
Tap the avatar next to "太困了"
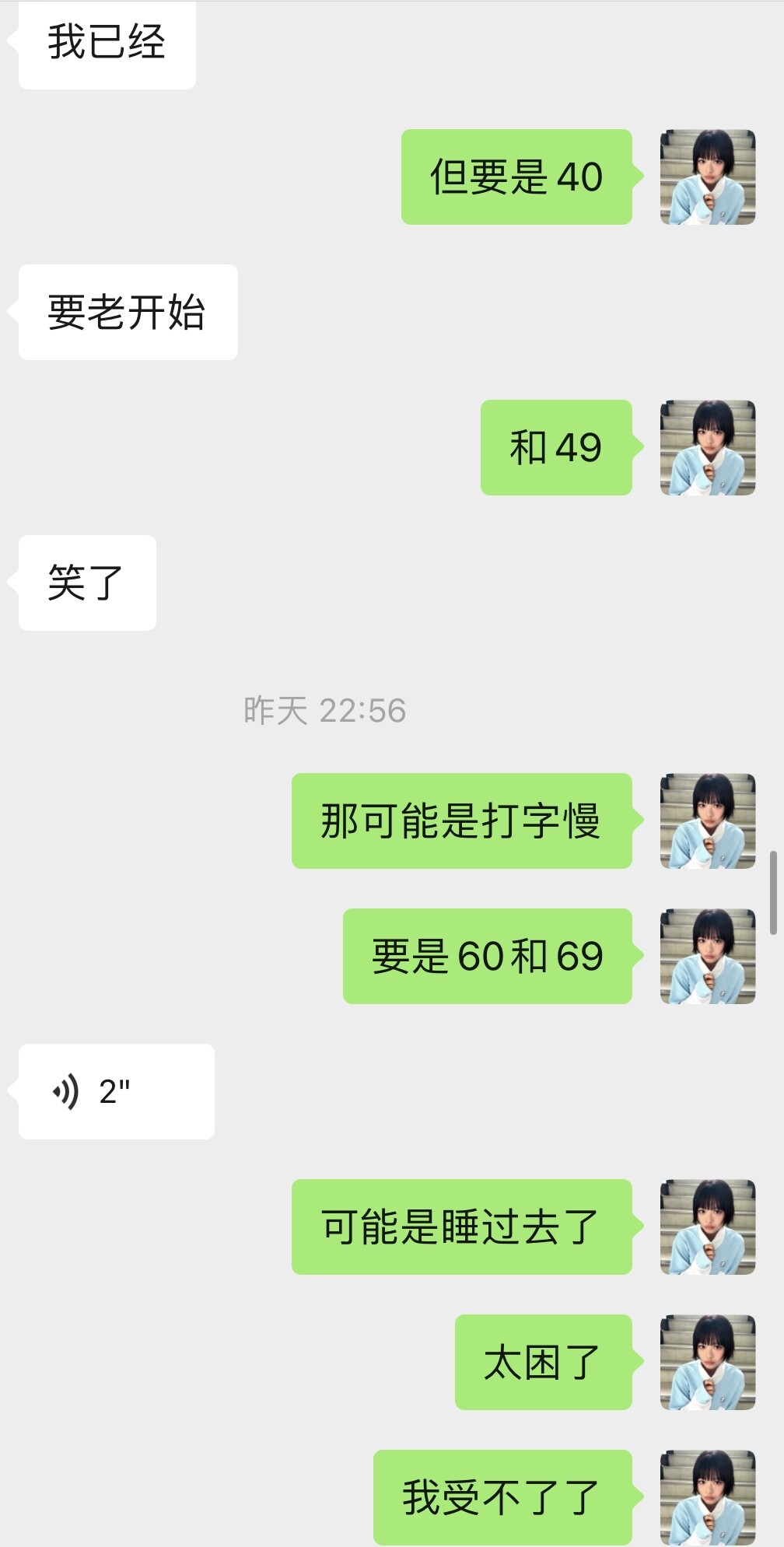tap(708, 1363)
